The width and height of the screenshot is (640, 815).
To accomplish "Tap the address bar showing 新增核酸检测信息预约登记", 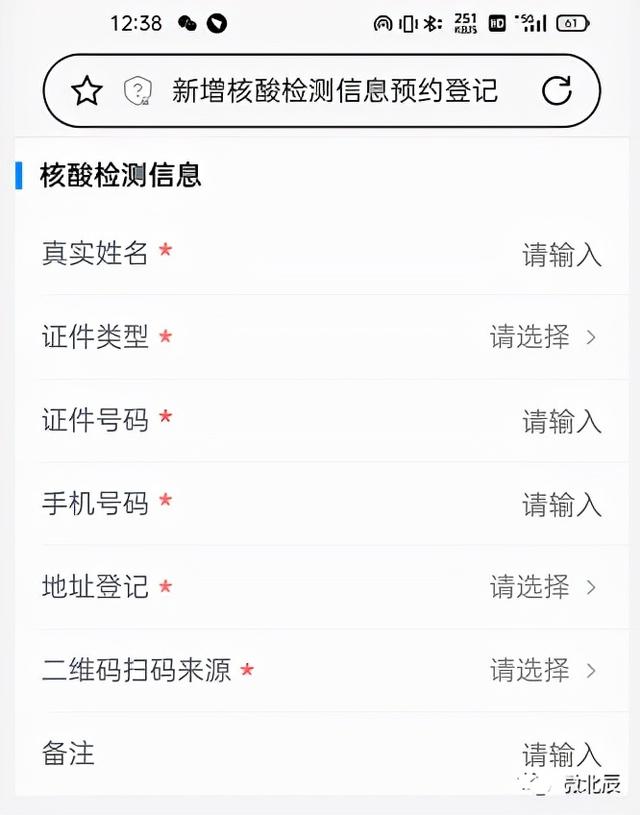I will pos(334,91).
